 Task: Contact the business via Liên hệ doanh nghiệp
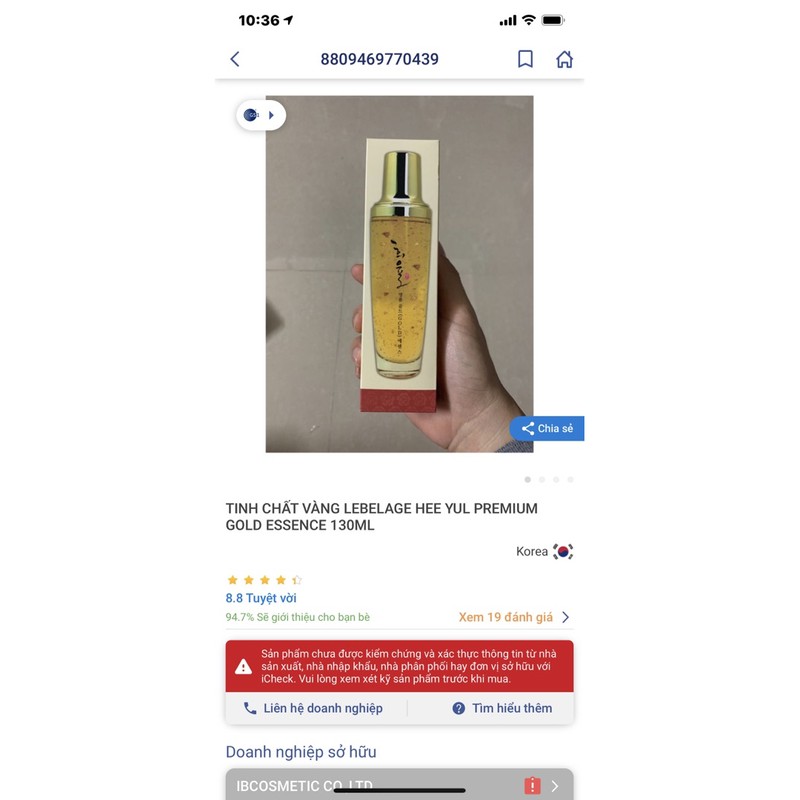pyautogui.click(x=312, y=708)
